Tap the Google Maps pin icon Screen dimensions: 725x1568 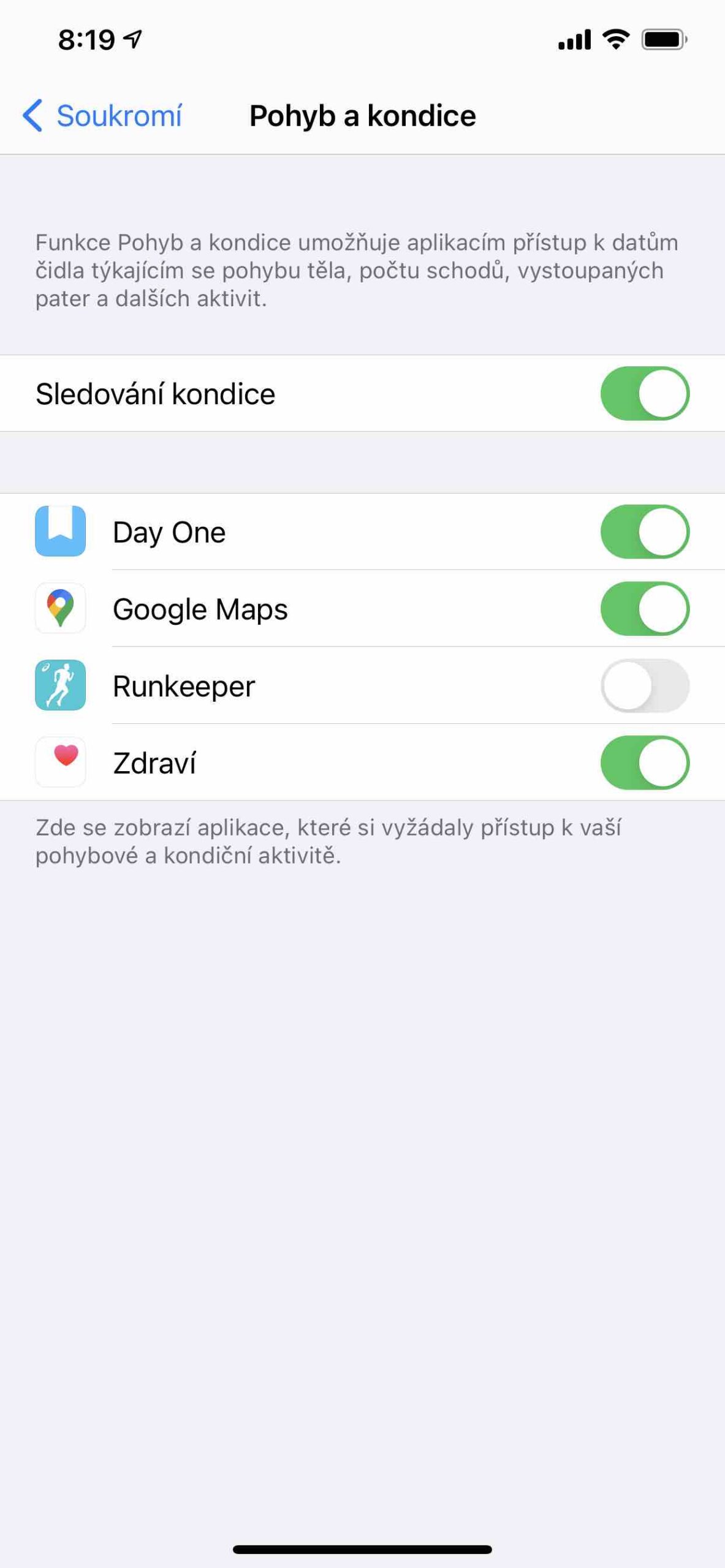click(61, 609)
